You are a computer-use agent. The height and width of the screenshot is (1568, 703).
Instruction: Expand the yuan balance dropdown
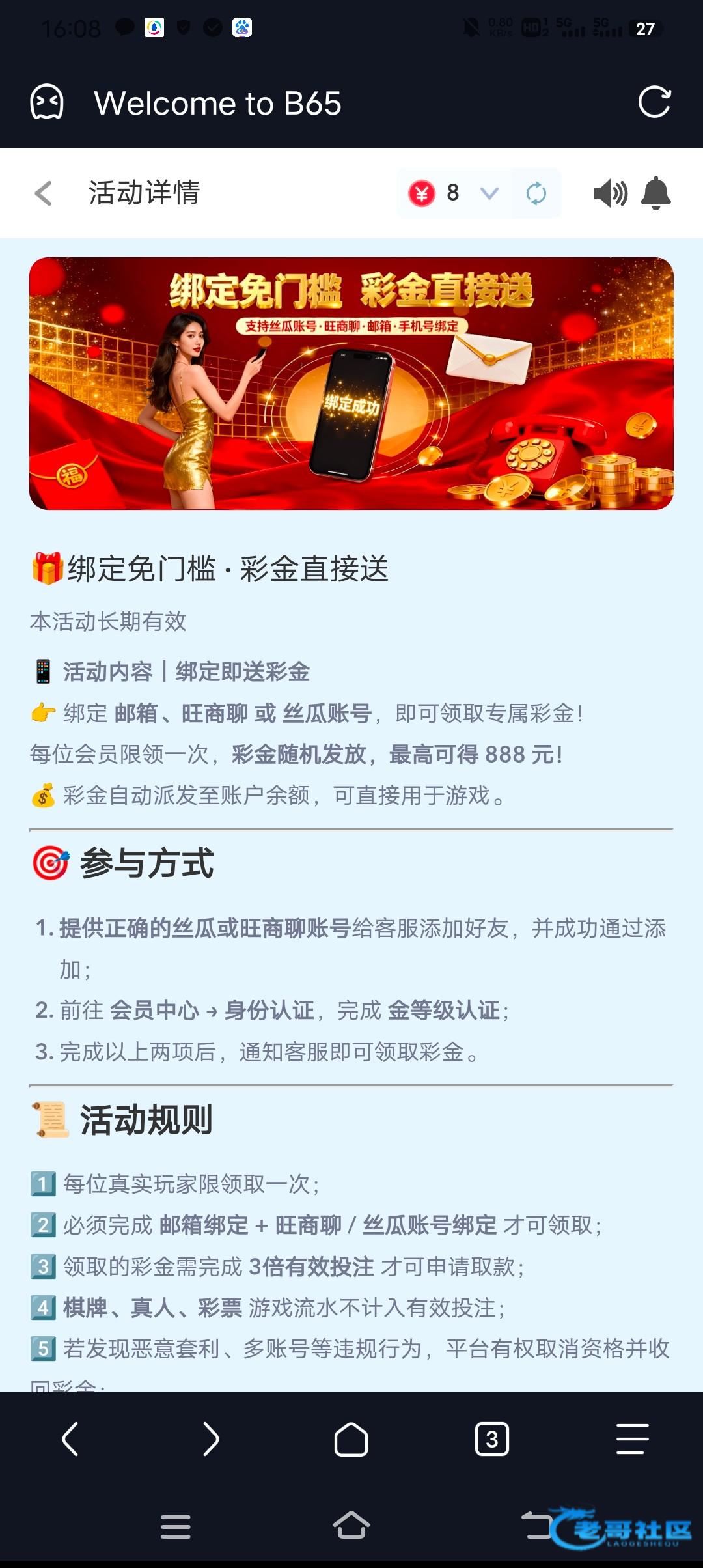click(489, 193)
